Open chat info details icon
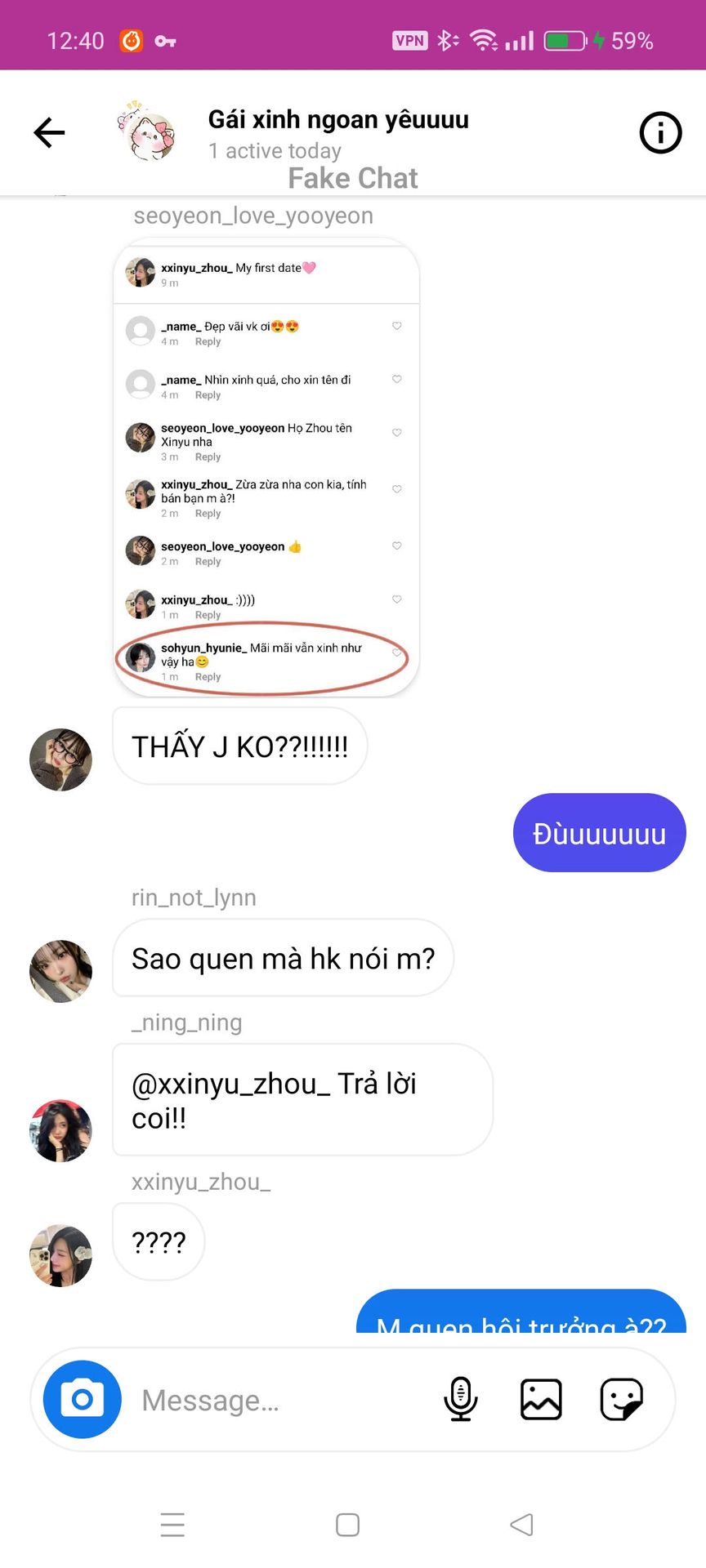This screenshot has height=1568, width=706. coord(659,132)
